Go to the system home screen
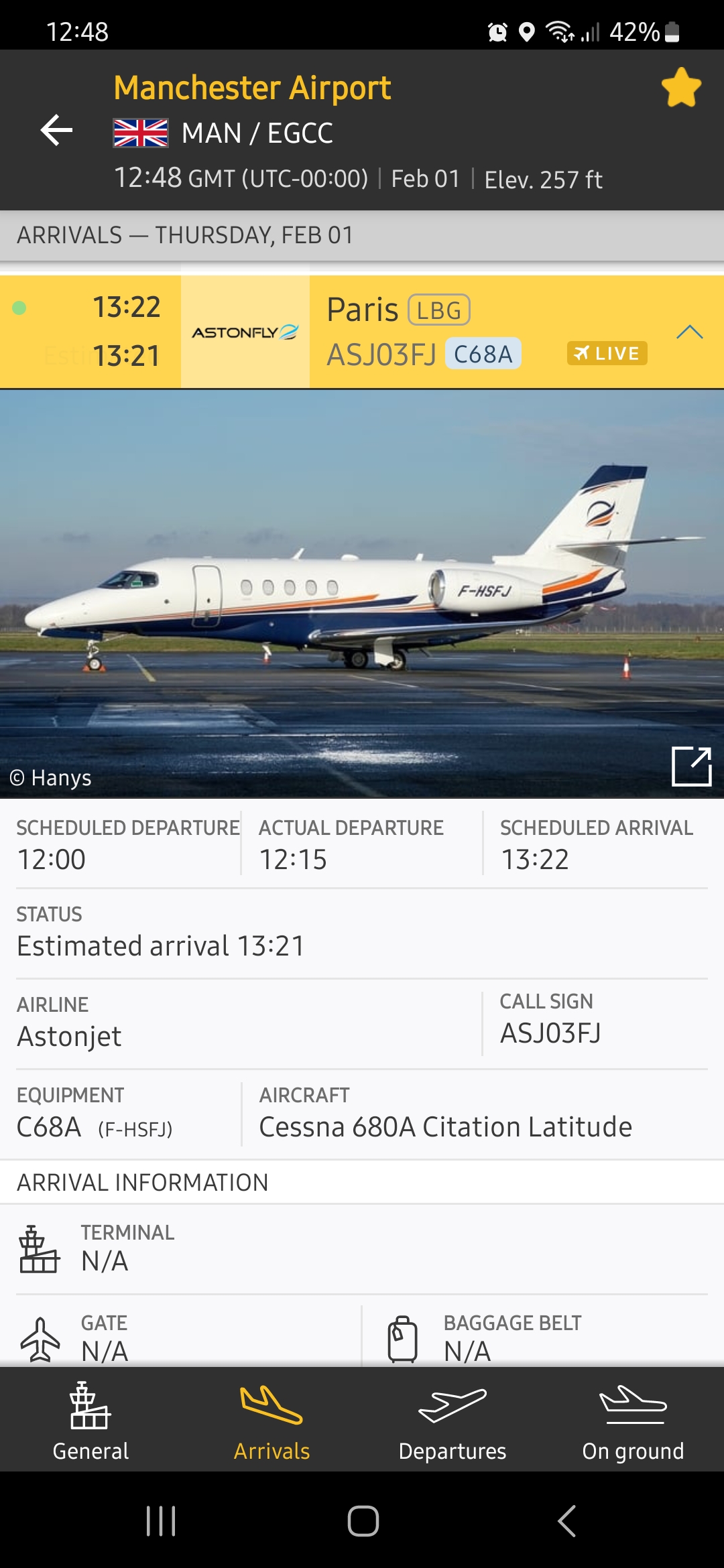This screenshot has width=724, height=1568. pos(363,1521)
